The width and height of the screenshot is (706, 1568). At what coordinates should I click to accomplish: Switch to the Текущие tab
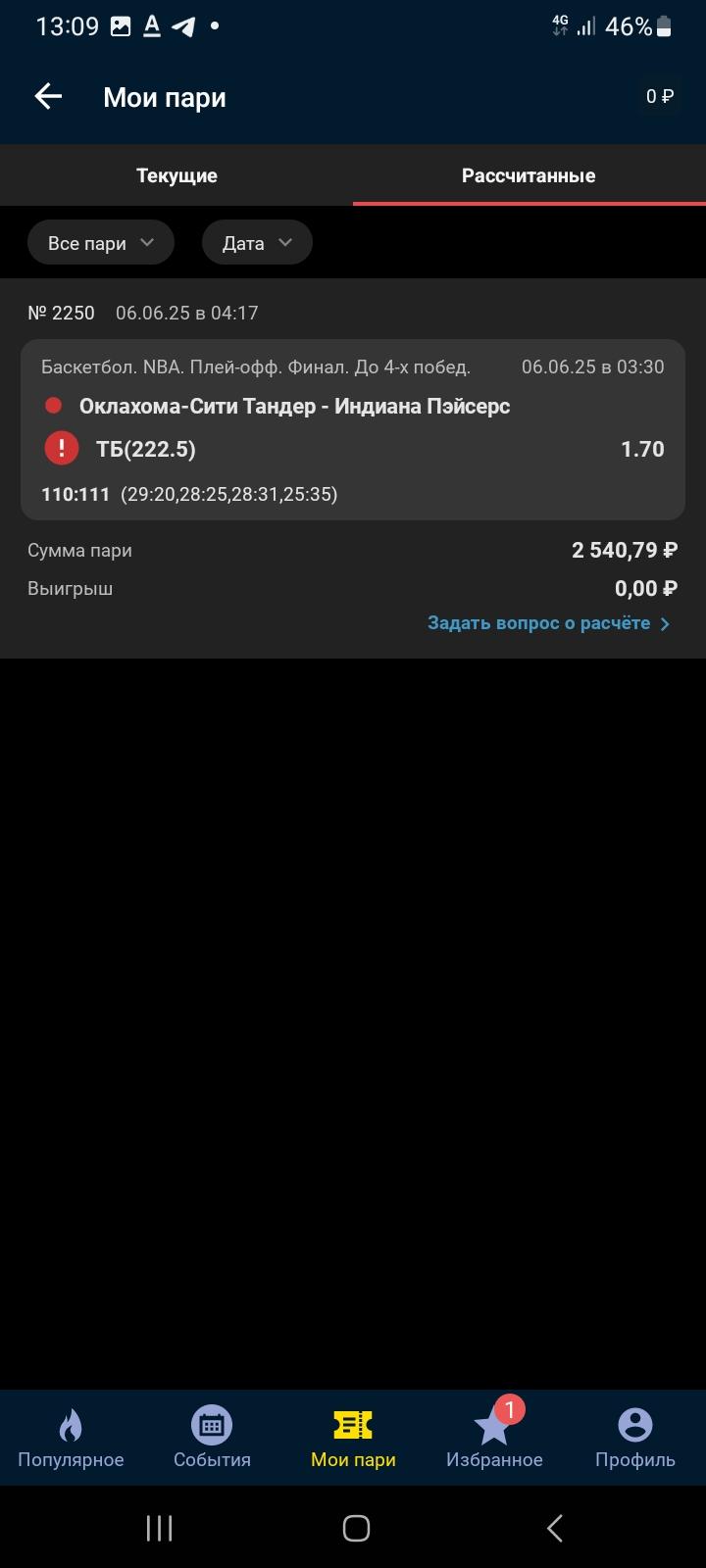tap(176, 175)
